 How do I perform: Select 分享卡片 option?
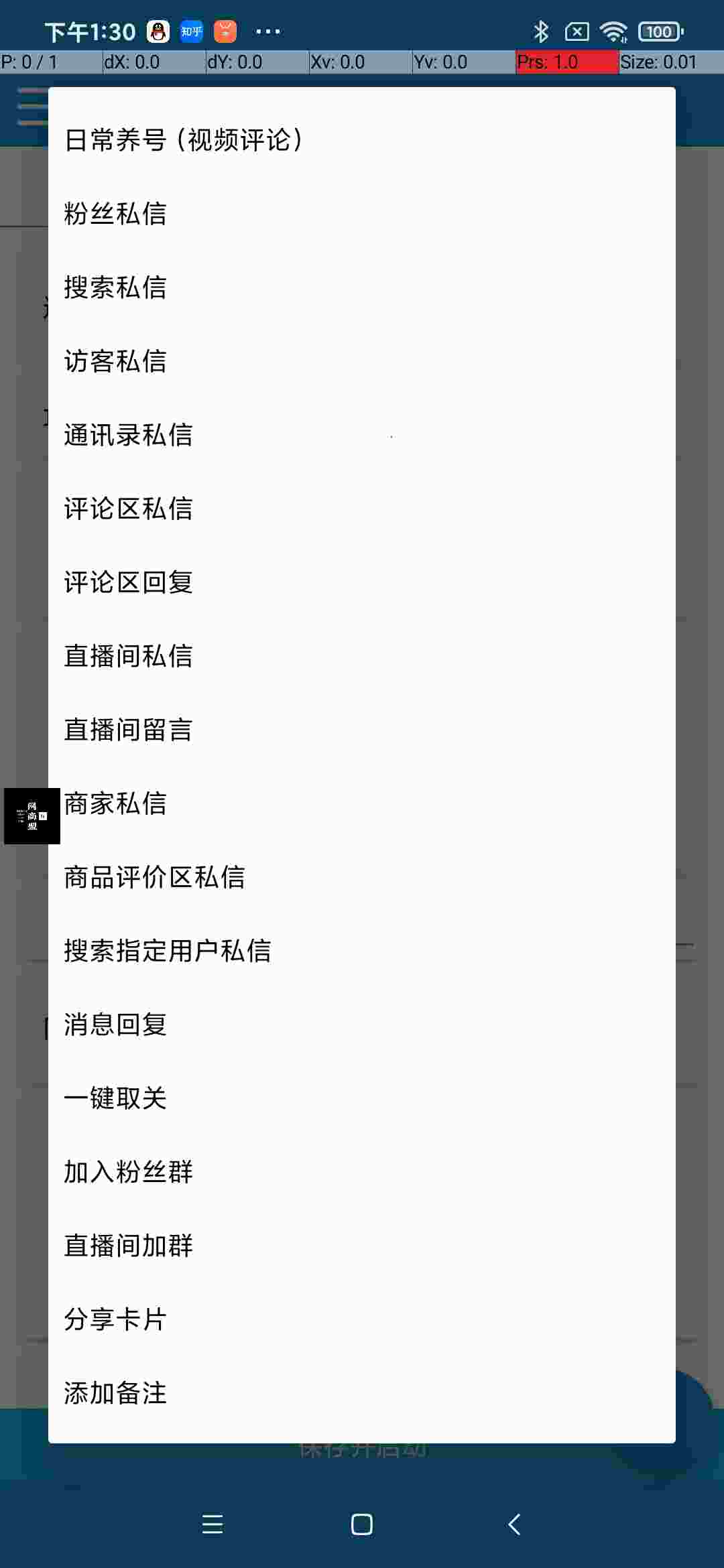tap(115, 1319)
